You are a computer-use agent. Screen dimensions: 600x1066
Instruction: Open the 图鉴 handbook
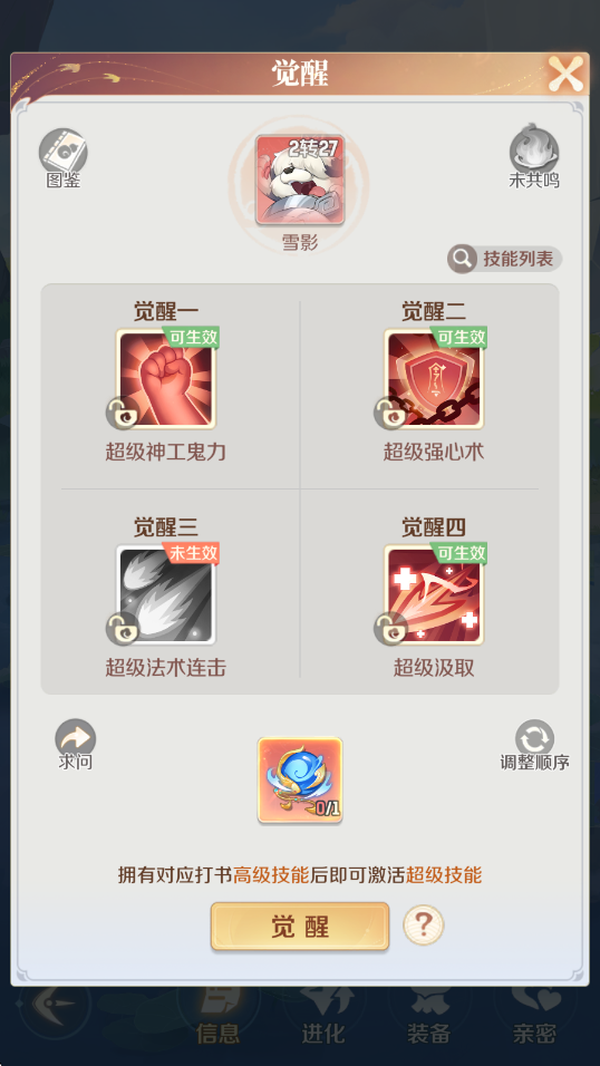pyautogui.click(x=63, y=153)
